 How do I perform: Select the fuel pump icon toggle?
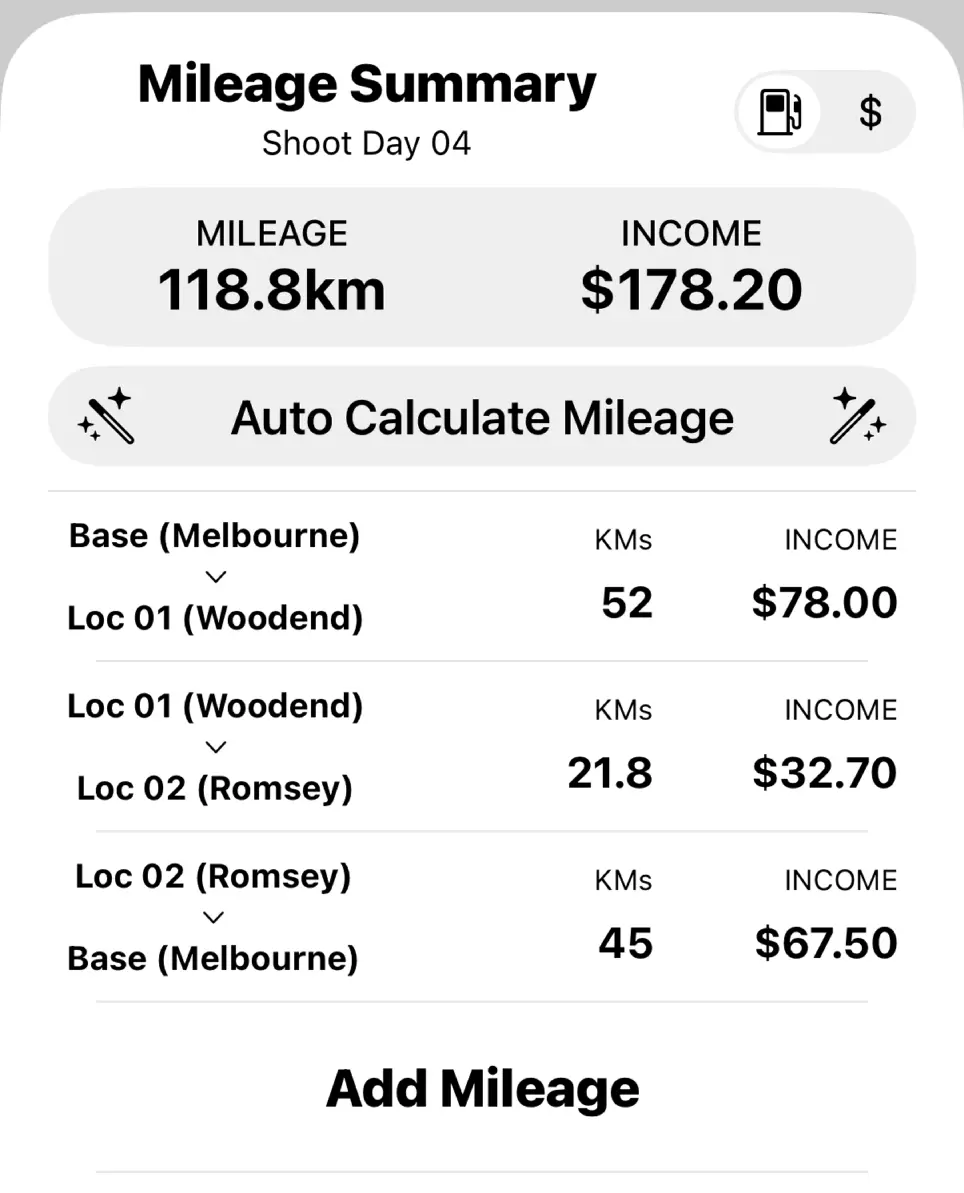pyautogui.click(x=779, y=113)
